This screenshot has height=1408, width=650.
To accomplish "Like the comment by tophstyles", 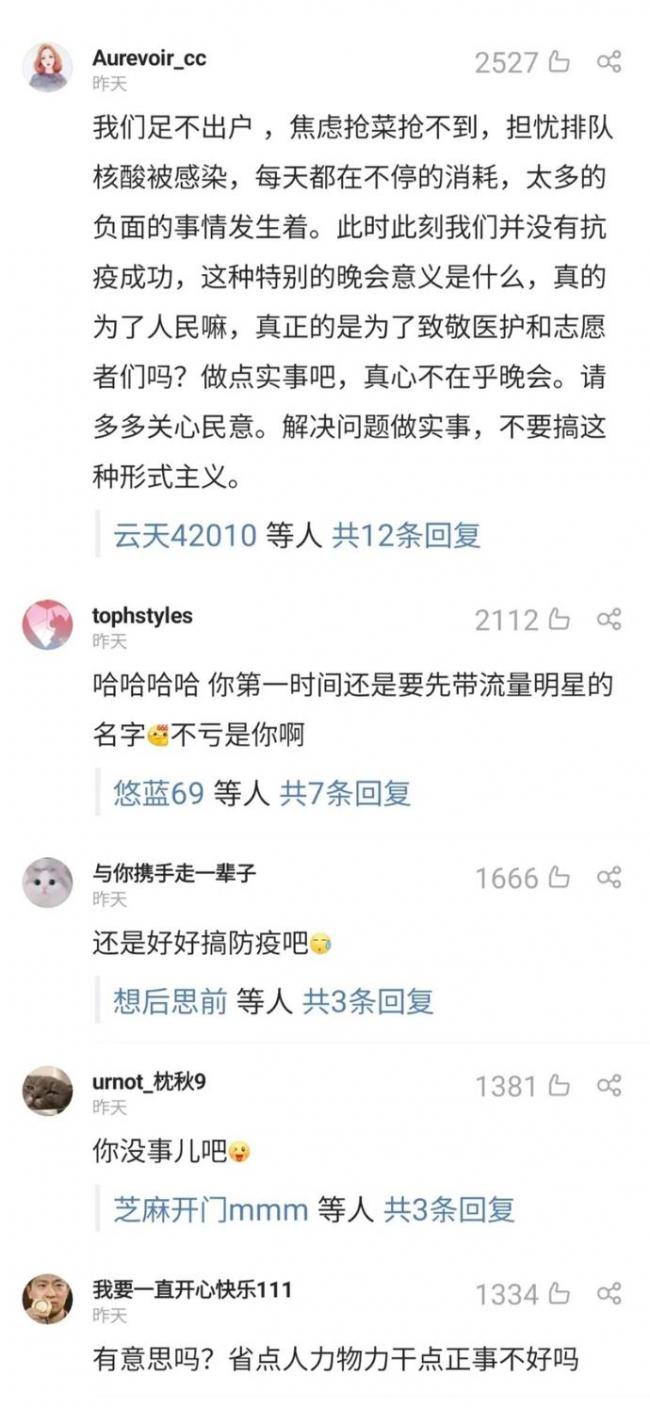I will pos(559,620).
